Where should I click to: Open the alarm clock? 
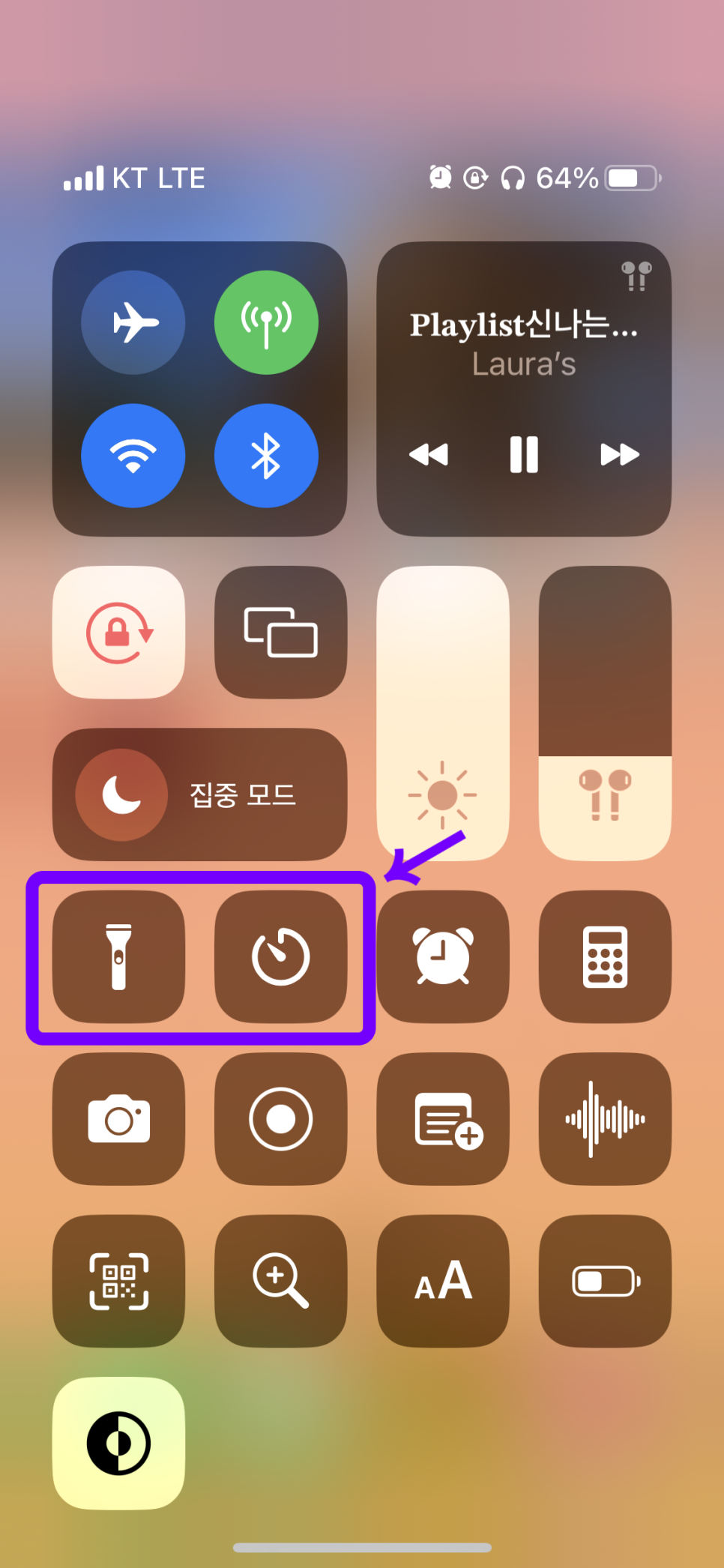pyautogui.click(x=443, y=956)
